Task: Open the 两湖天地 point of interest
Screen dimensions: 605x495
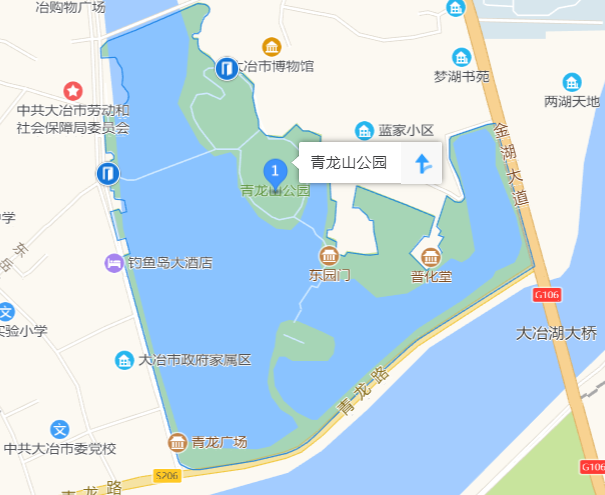Action: (x=572, y=82)
